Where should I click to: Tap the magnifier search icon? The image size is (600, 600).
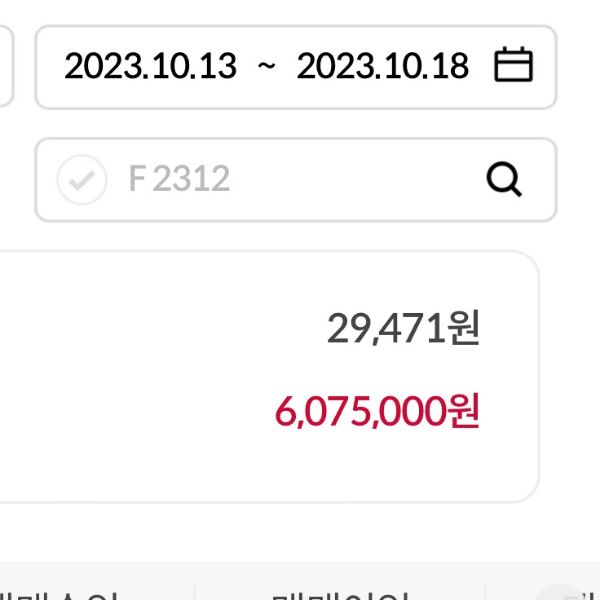[x=504, y=180]
